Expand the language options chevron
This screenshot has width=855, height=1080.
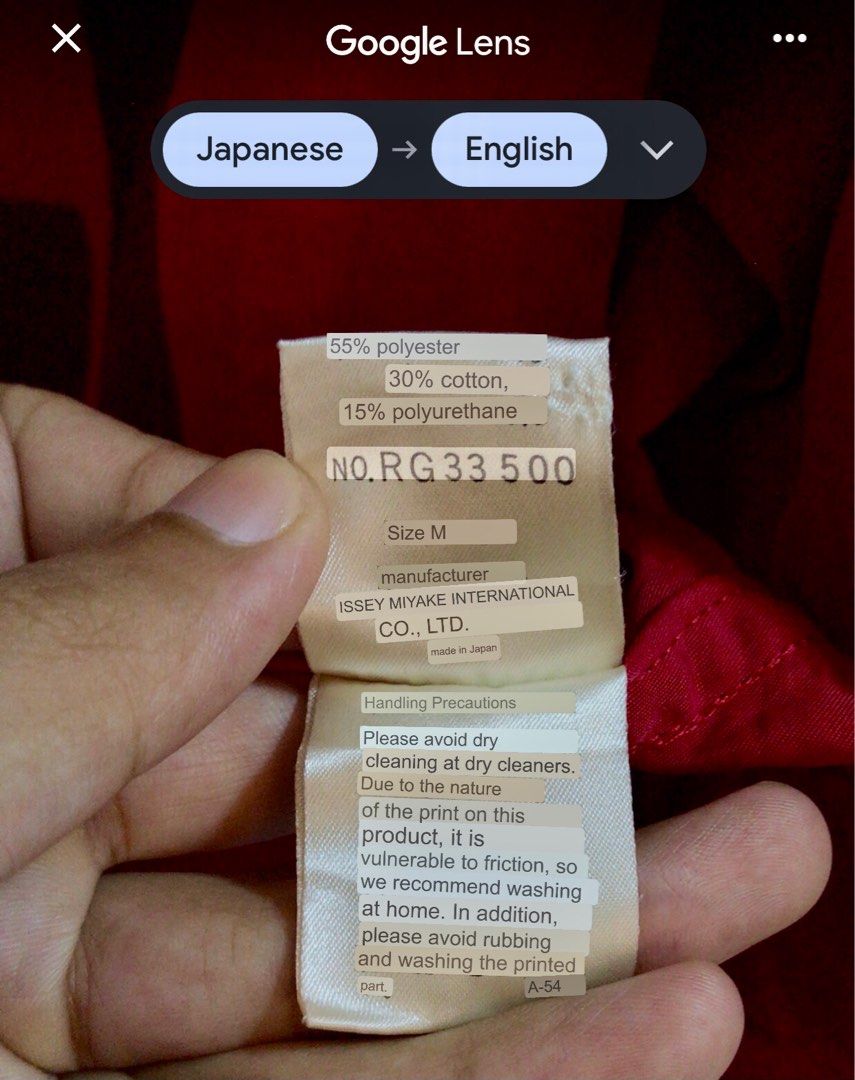click(x=656, y=150)
